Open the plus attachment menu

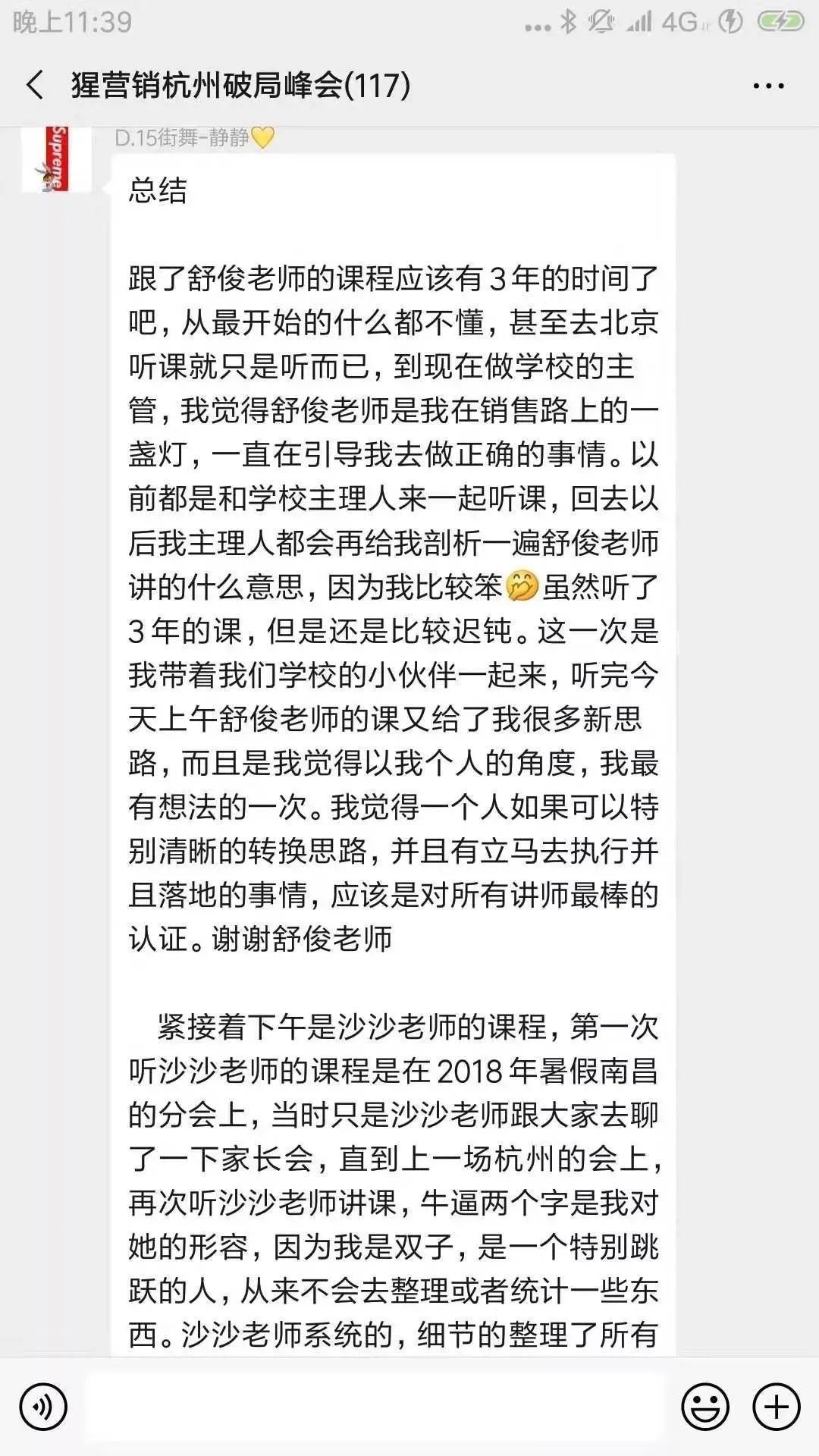[776, 1407]
